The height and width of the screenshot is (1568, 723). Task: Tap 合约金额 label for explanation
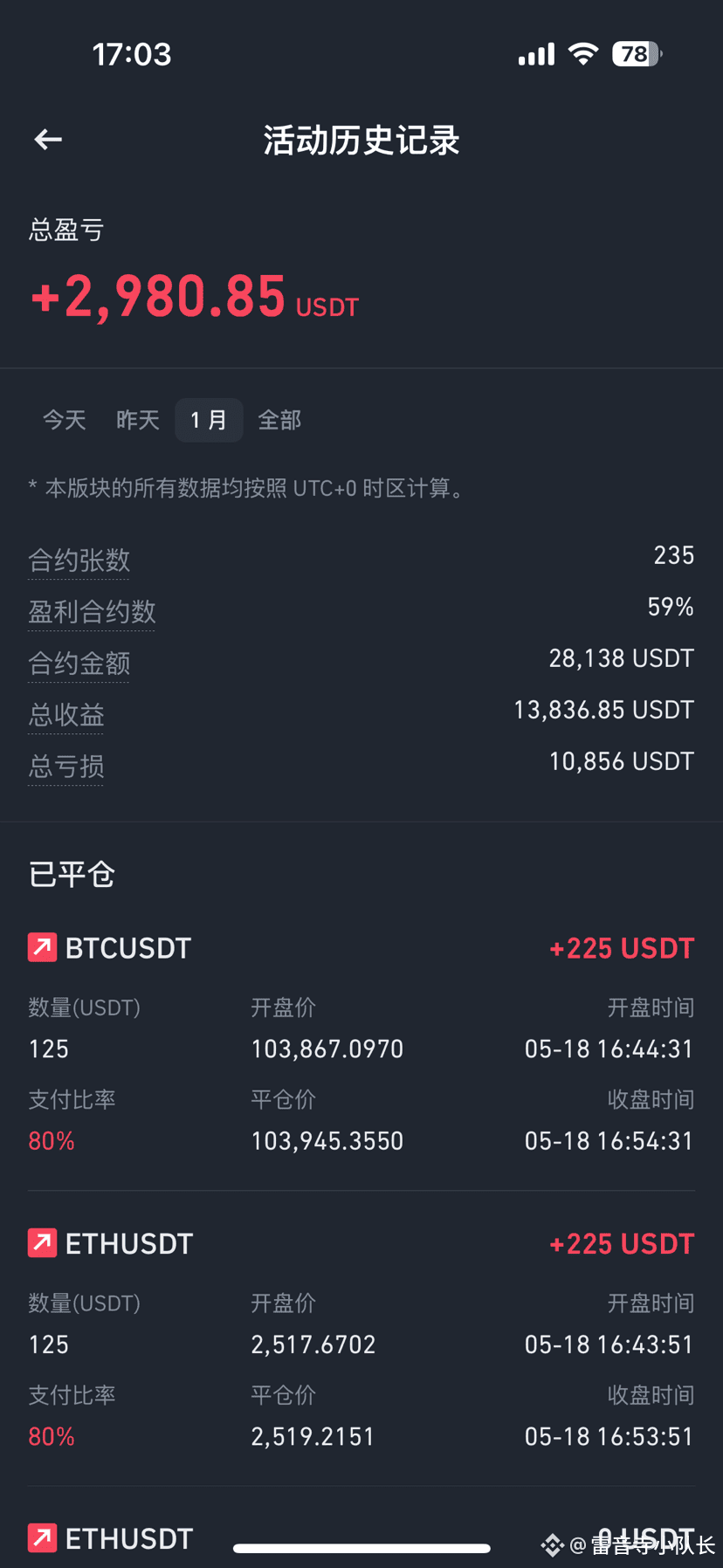(79, 664)
